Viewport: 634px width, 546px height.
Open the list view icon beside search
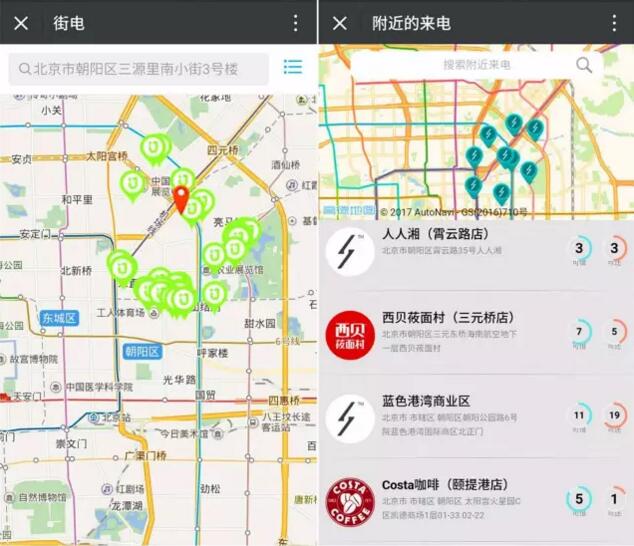coord(292,67)
